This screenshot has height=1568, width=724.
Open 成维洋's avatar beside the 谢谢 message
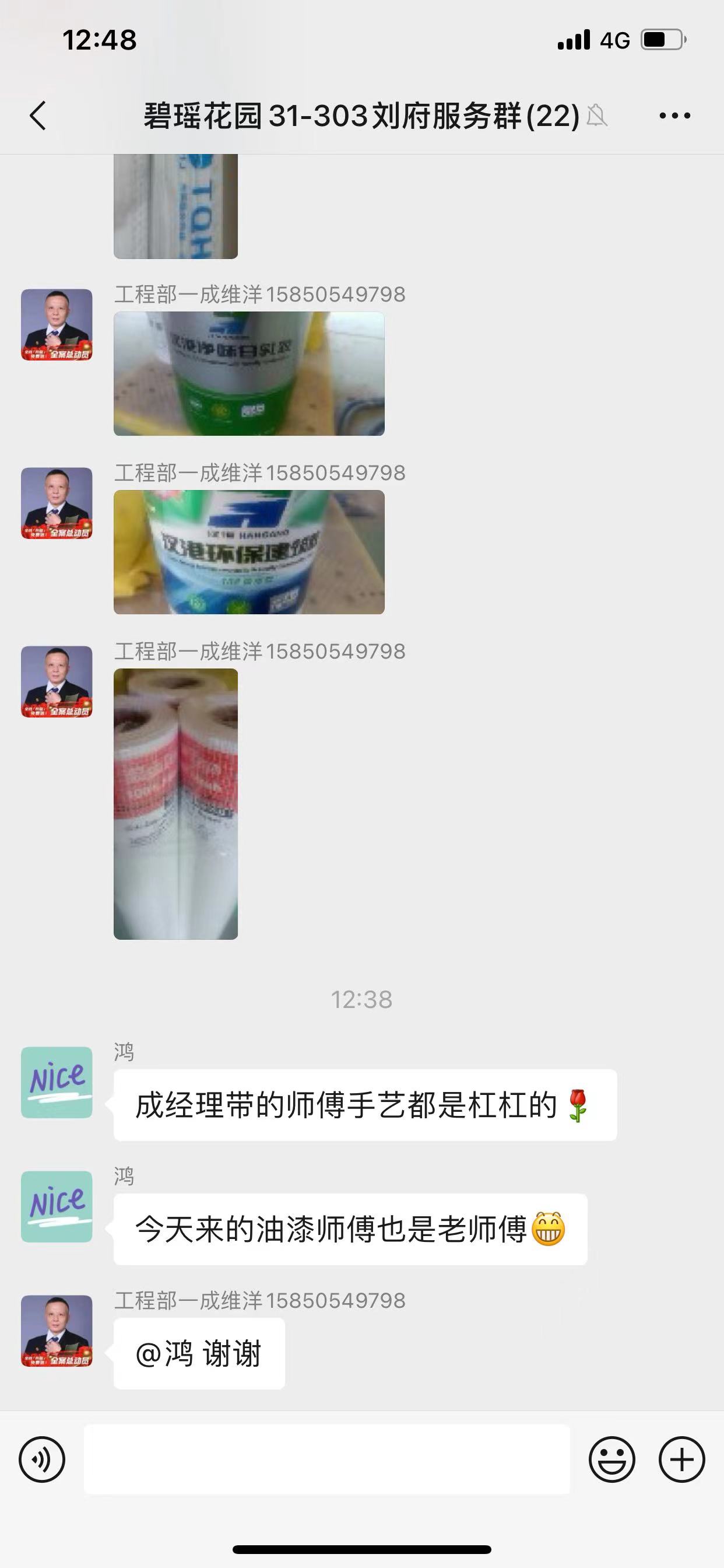pos(57,1331)
